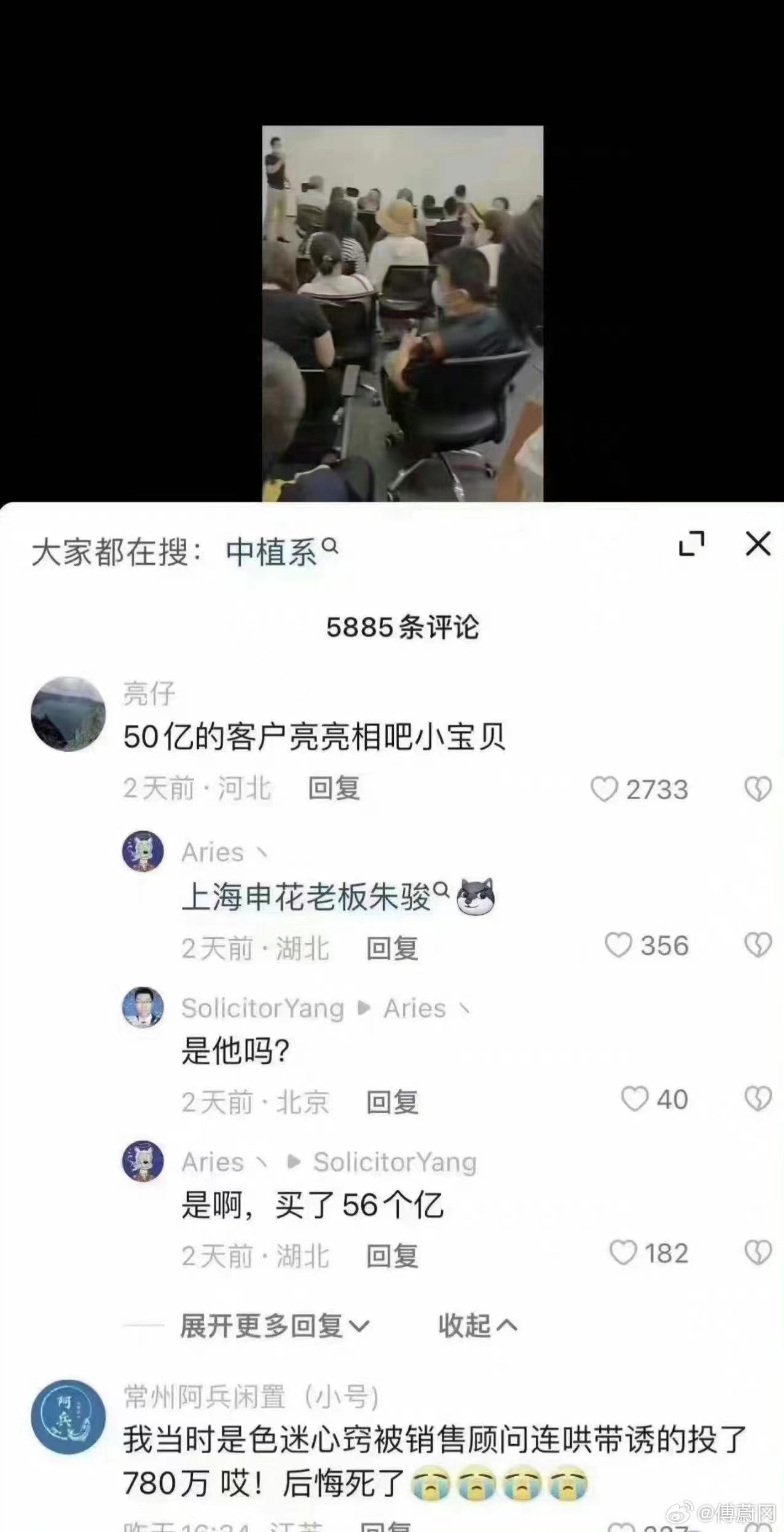Like Aries' reply 买了56个亿
This screenshot has height=1532, width=784.
[623, 1253]
